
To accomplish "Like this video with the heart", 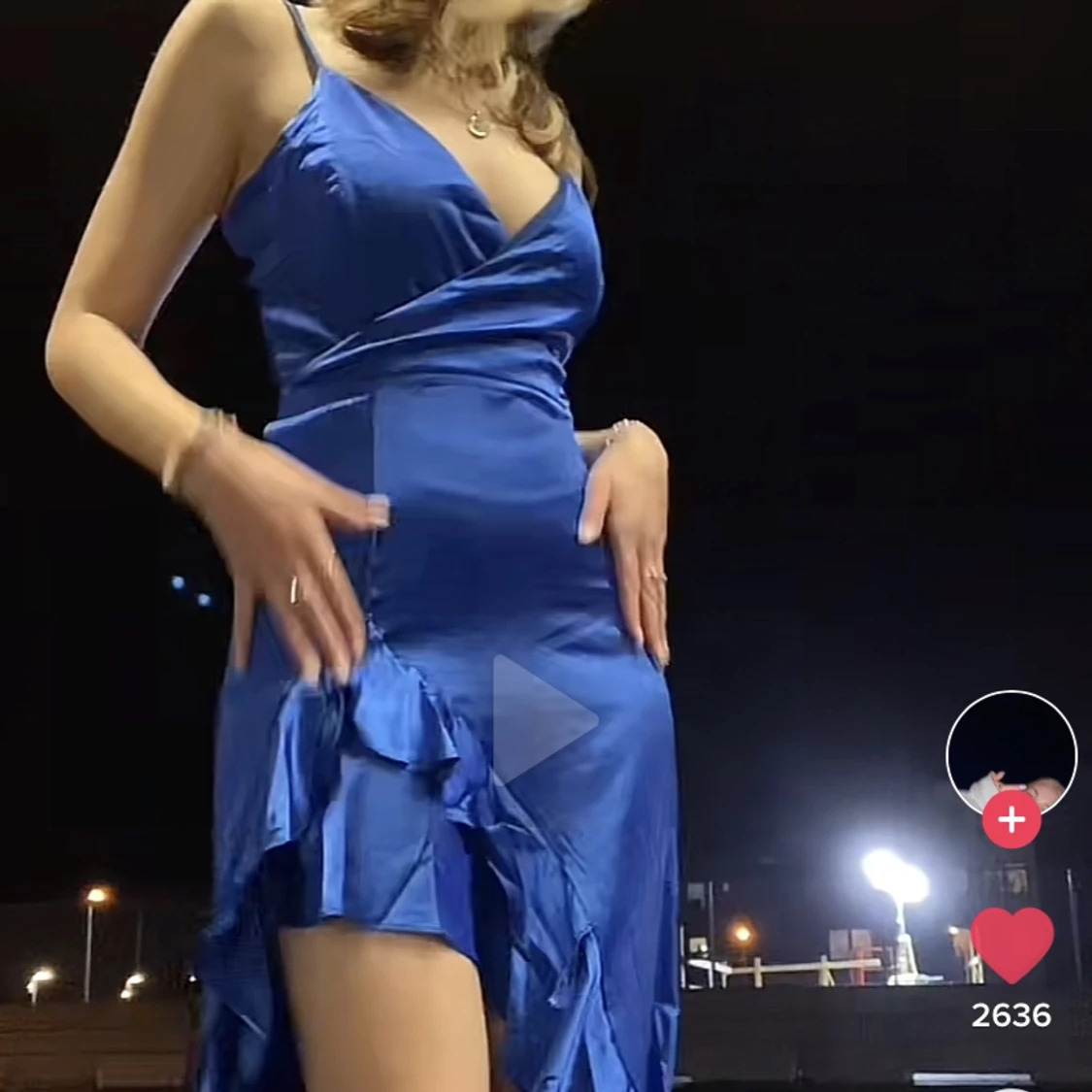I will coord(1011,944).
